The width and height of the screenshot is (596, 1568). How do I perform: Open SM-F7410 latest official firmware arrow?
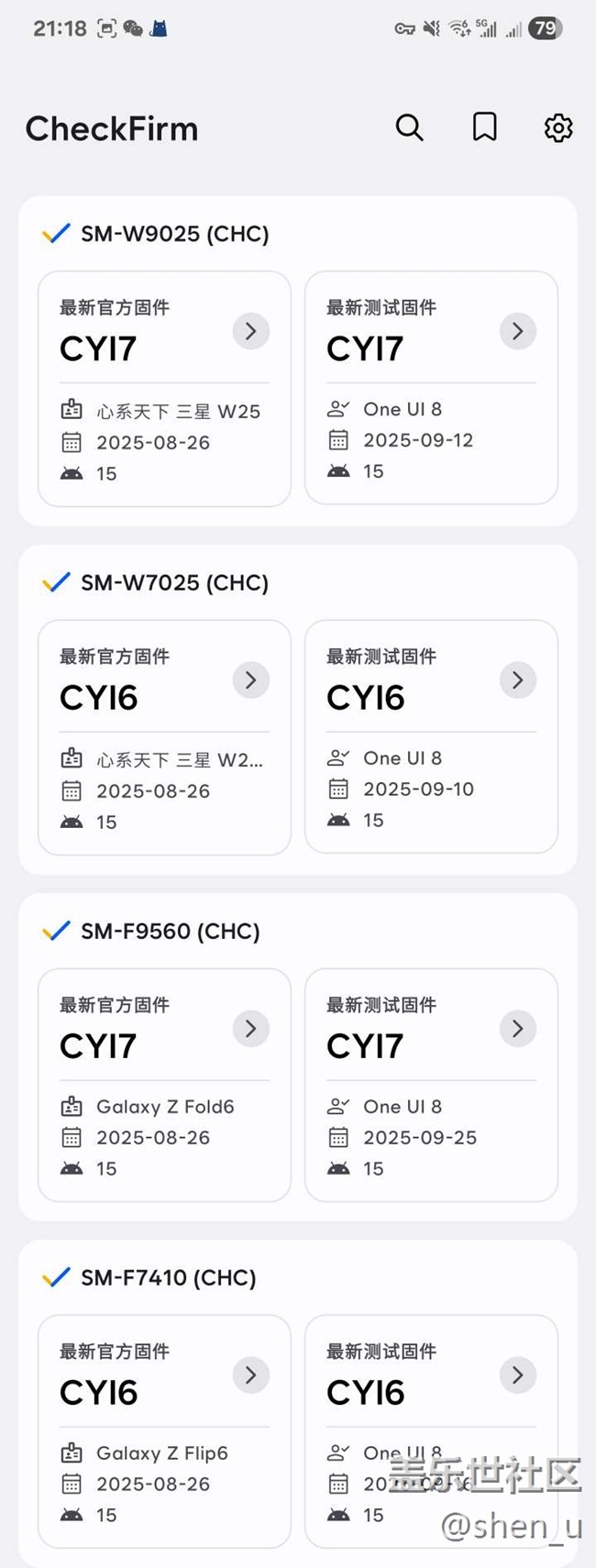250,1375
